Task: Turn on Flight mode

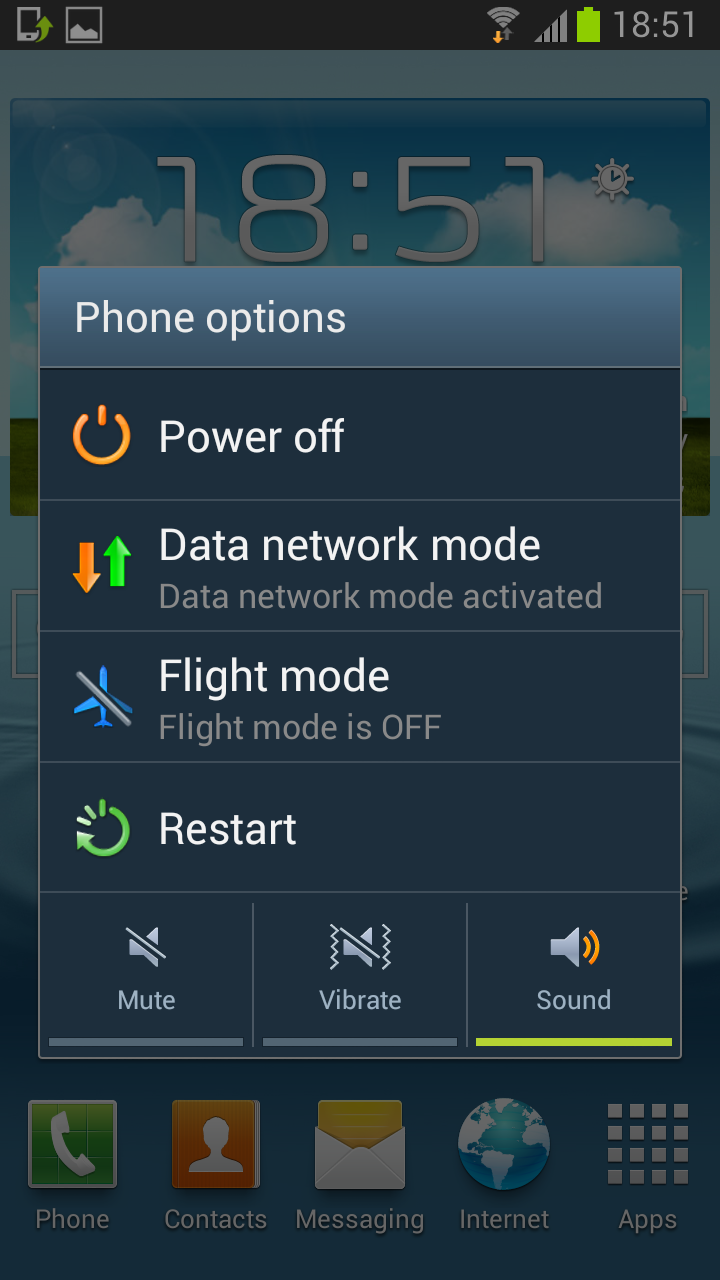Action: click(360, 698)
